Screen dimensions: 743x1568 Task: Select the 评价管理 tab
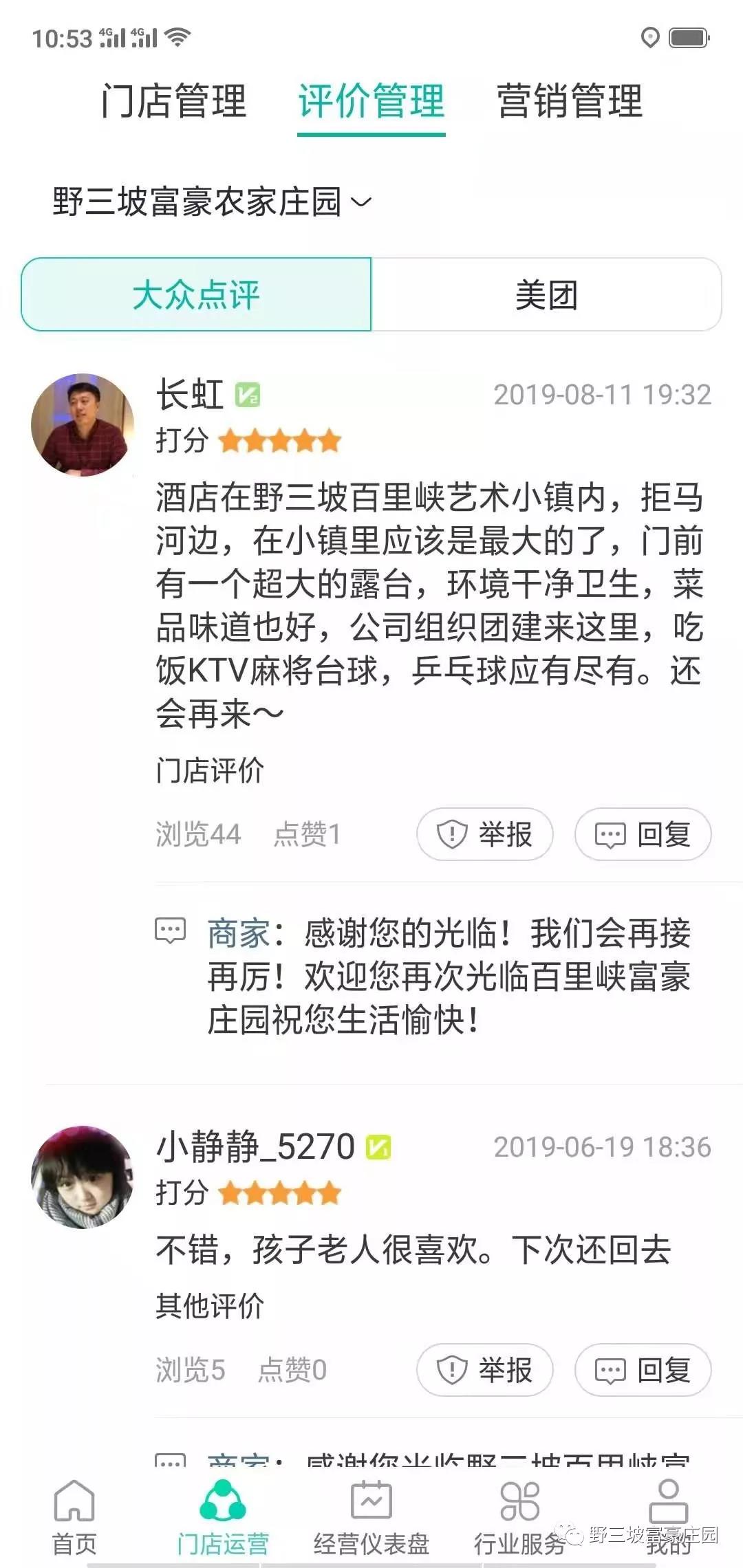pyautogui.click(x=371, y=101)
